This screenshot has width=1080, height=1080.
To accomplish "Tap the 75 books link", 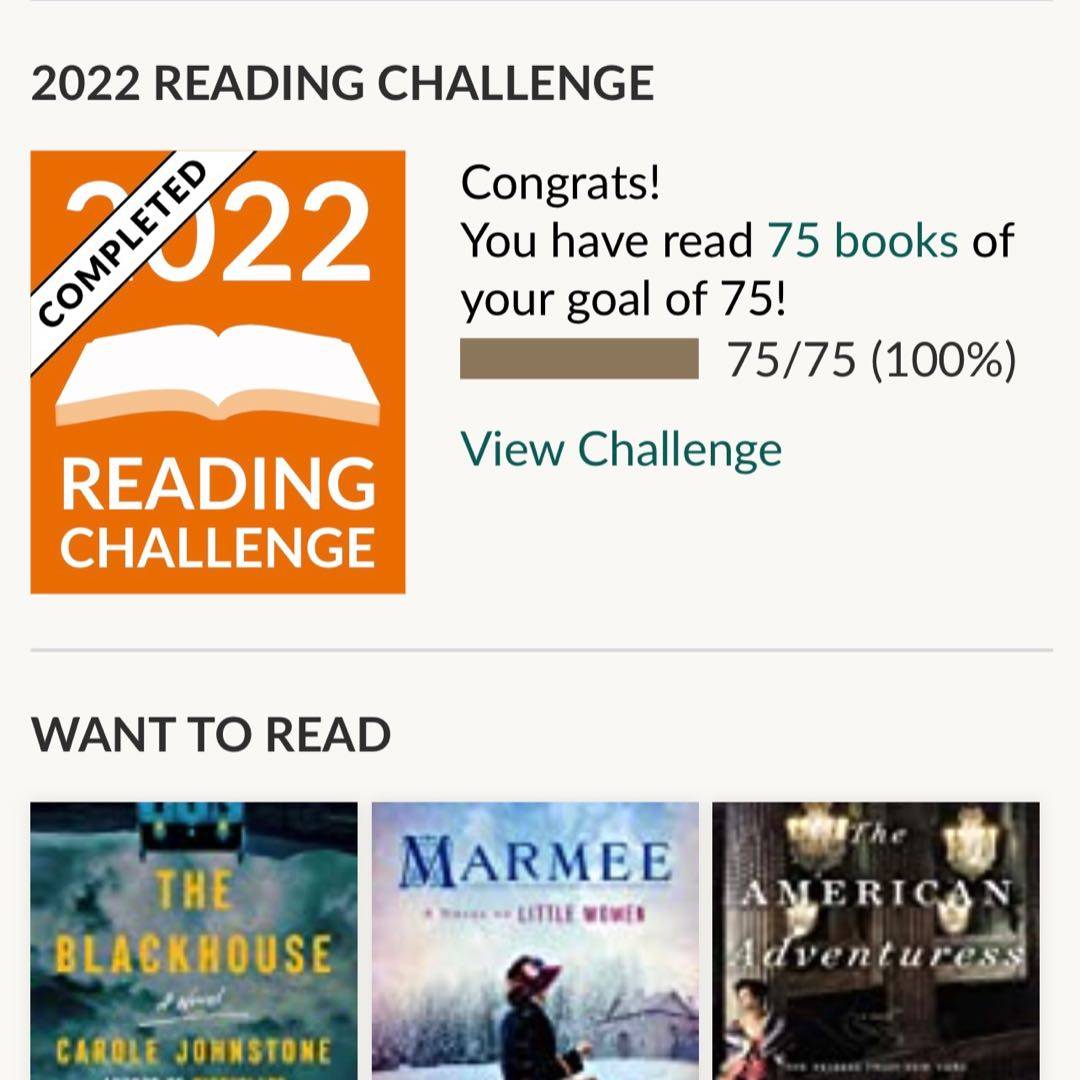I will [862, 241].
